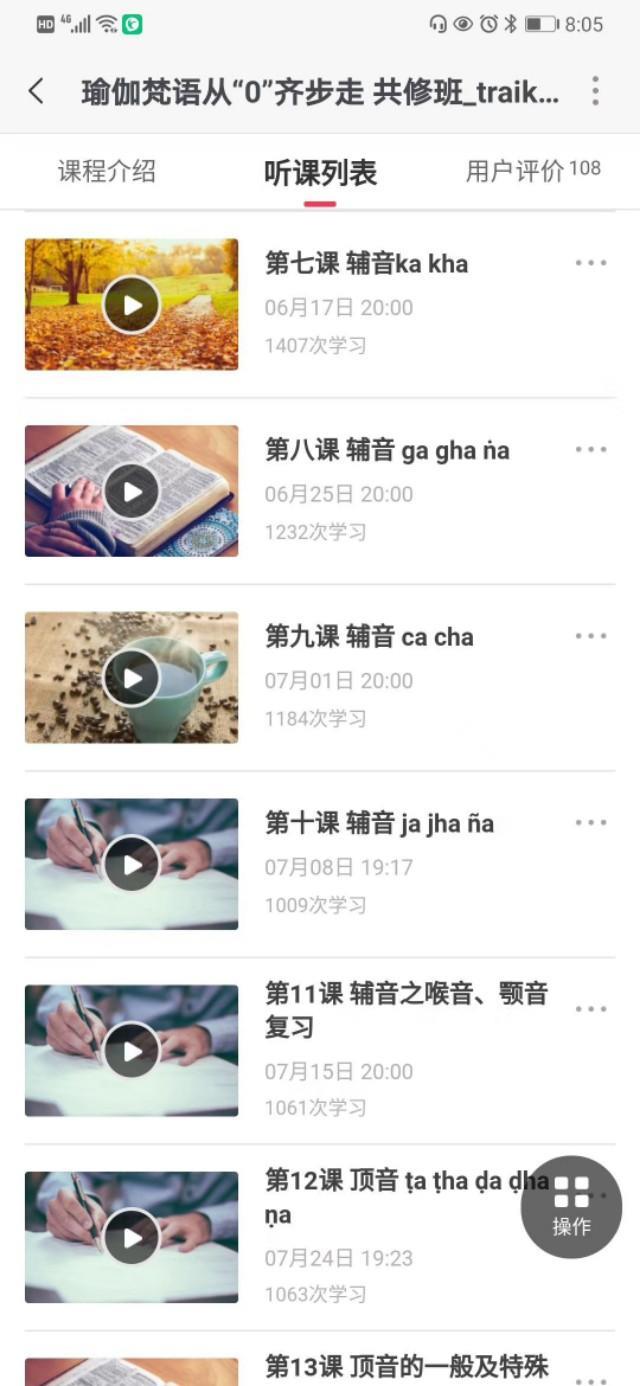This screenshot has height=1386, width=640.
Task: Open more options for 第十课
Action: coord(590,823)
